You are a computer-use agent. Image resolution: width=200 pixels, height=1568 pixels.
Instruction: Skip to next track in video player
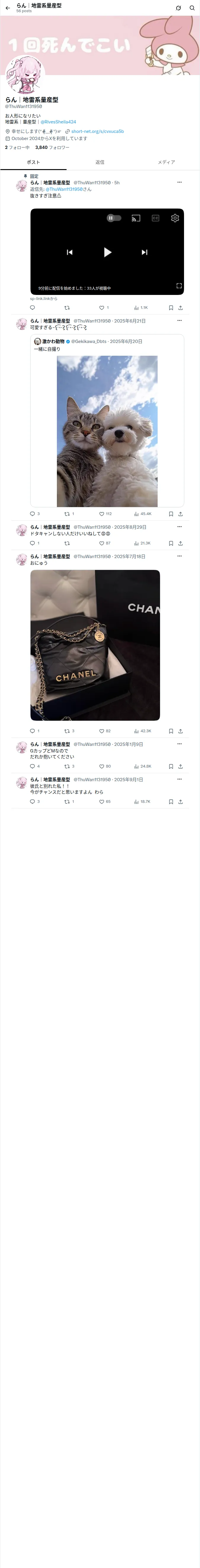coord(144,252)
